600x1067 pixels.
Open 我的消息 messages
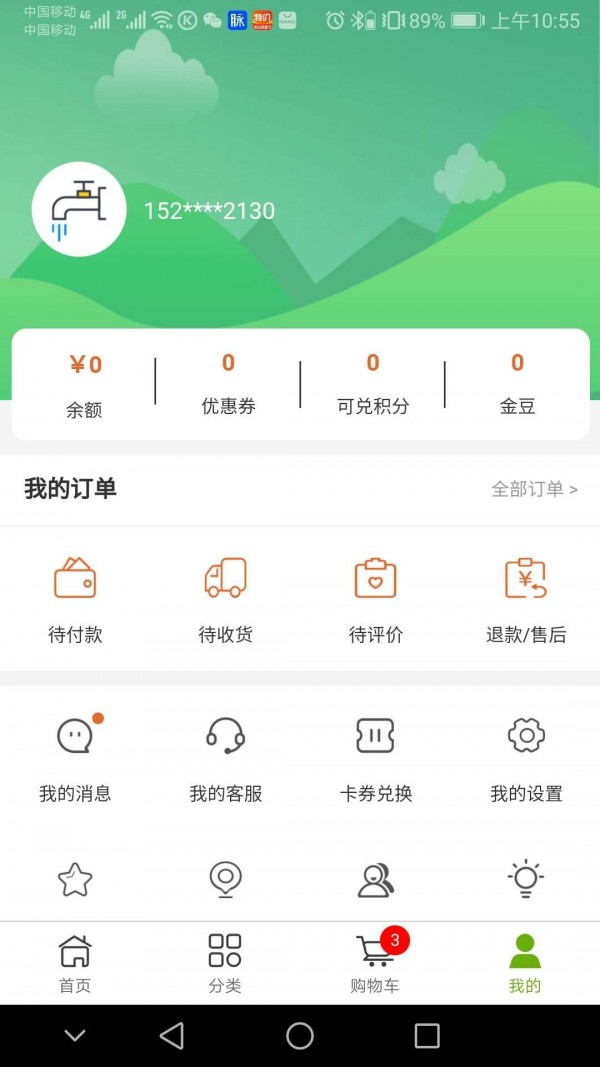75,759
